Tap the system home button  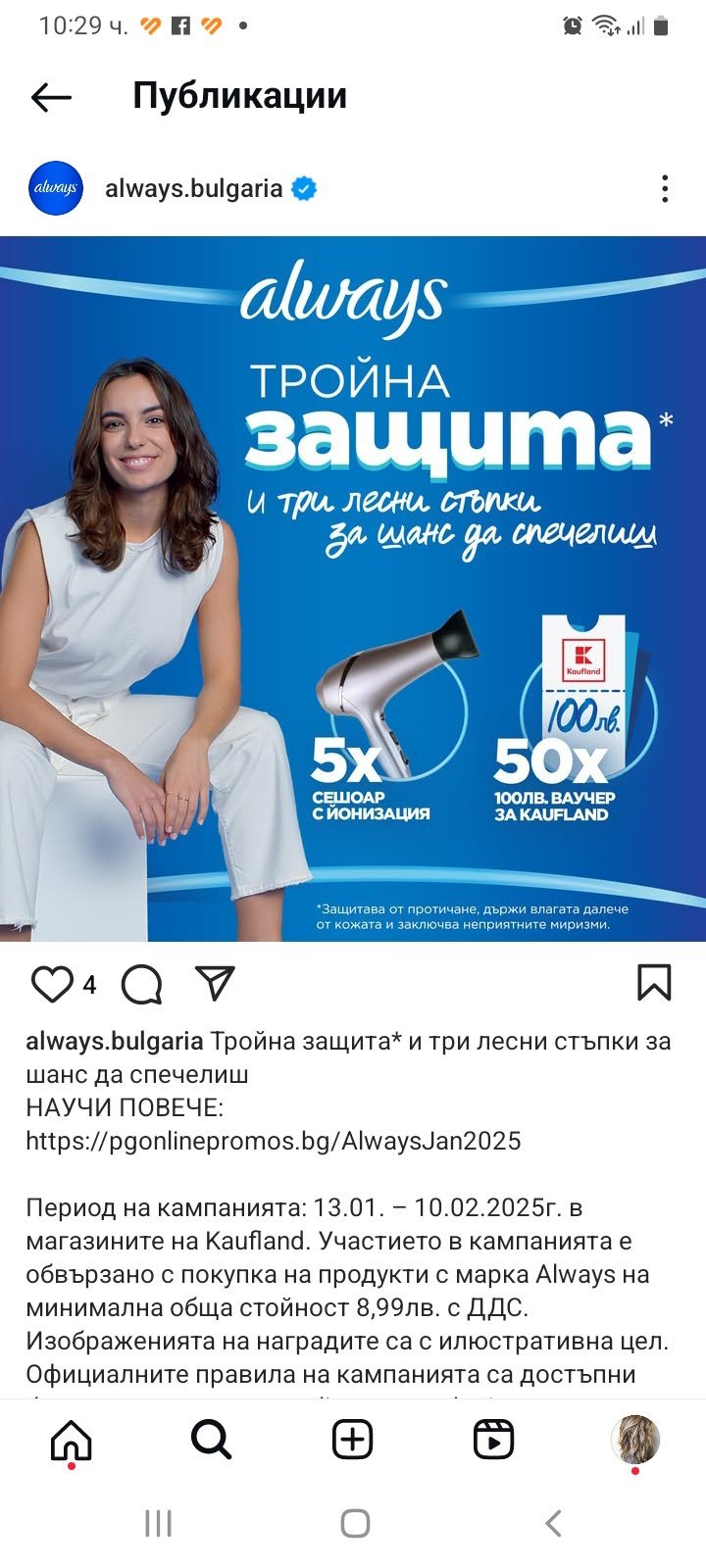tap(354, 1523)
